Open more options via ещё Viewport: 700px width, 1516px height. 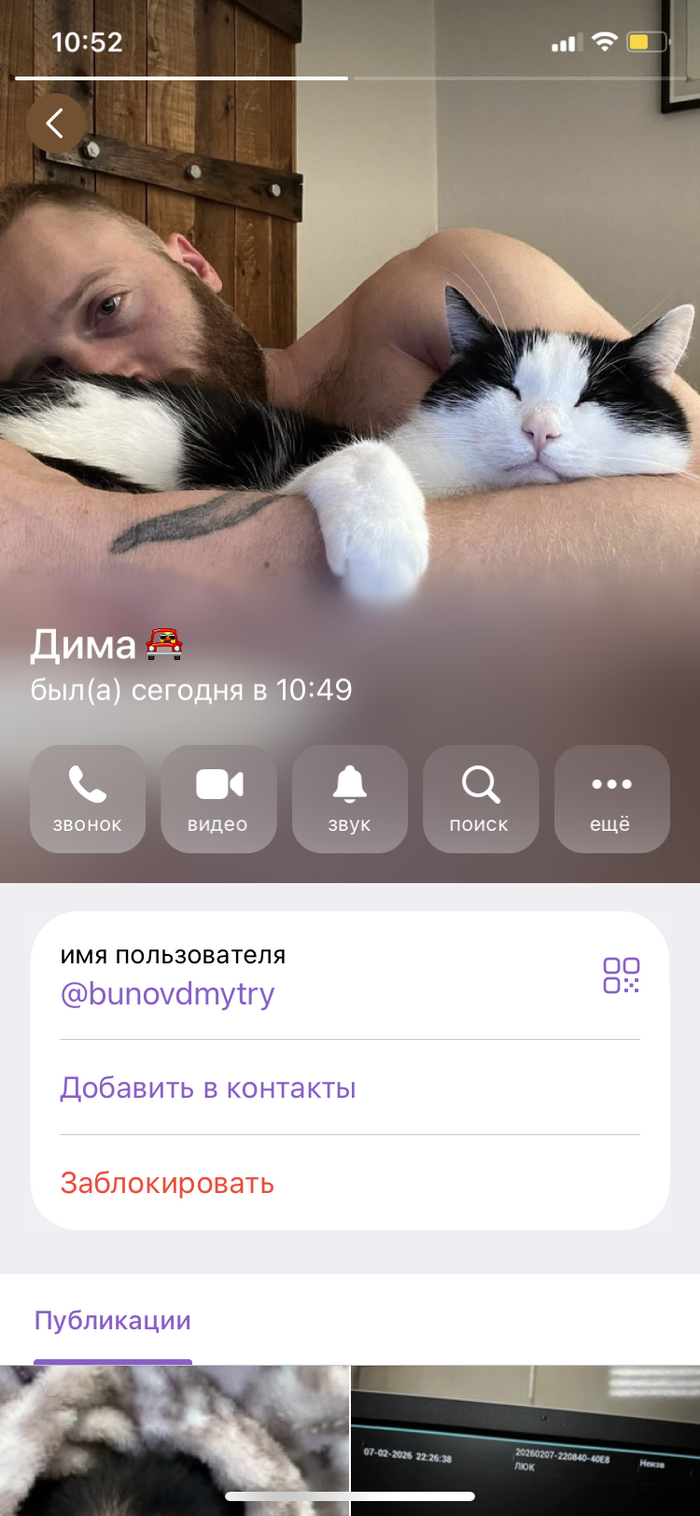[611, 798]
